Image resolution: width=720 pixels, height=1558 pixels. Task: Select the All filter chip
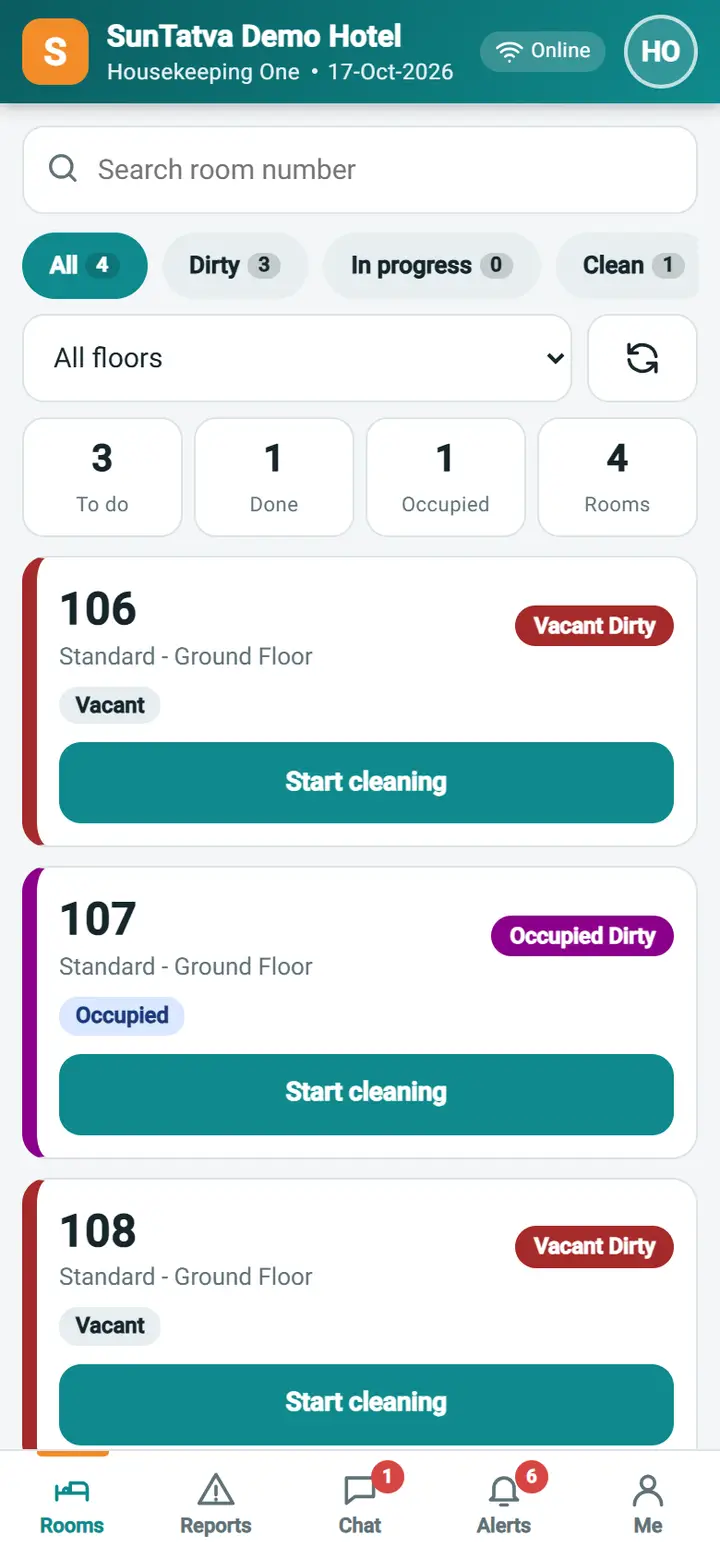[x=85, y=265]
